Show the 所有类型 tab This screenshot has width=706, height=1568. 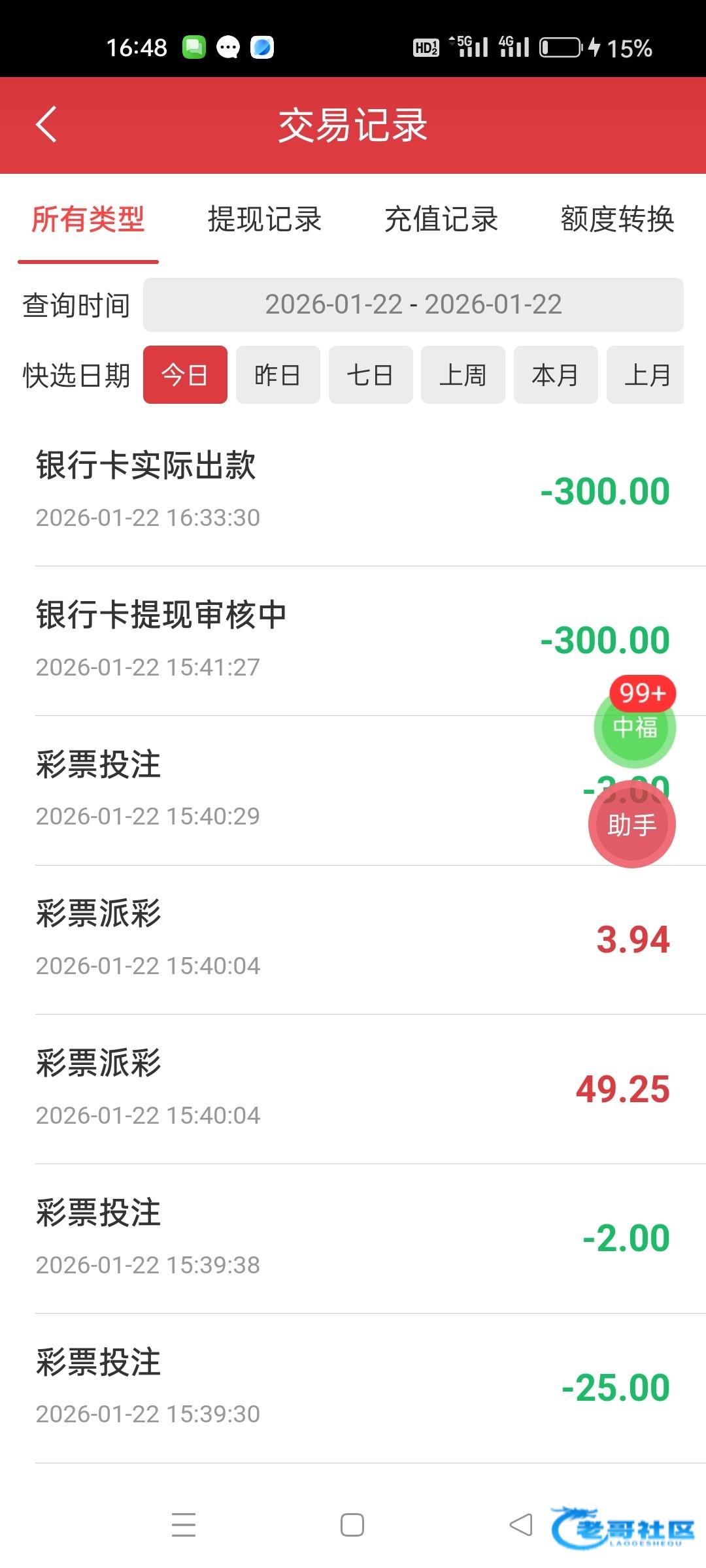click(x=88, y=219)
